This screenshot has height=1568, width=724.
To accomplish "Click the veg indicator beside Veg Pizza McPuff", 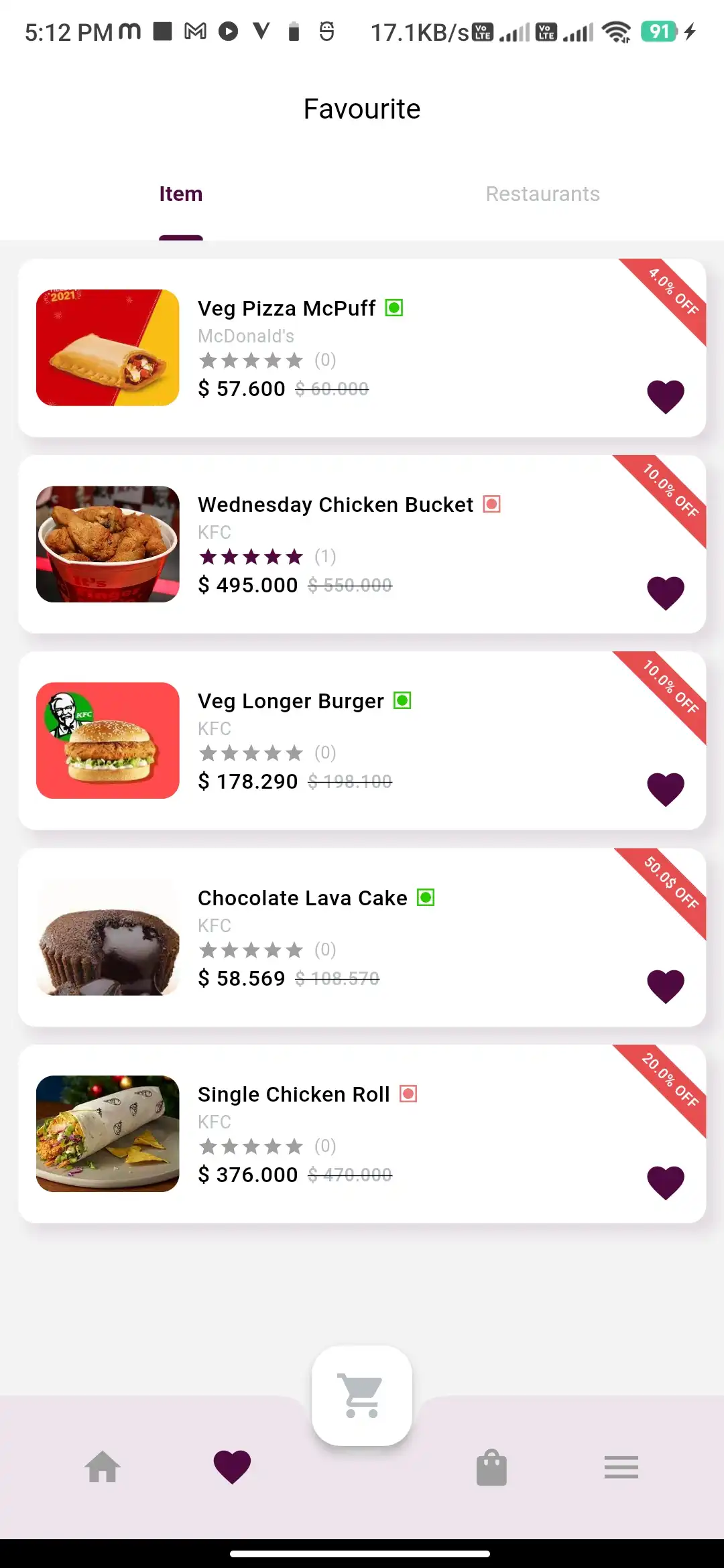I will pos(395,308).
